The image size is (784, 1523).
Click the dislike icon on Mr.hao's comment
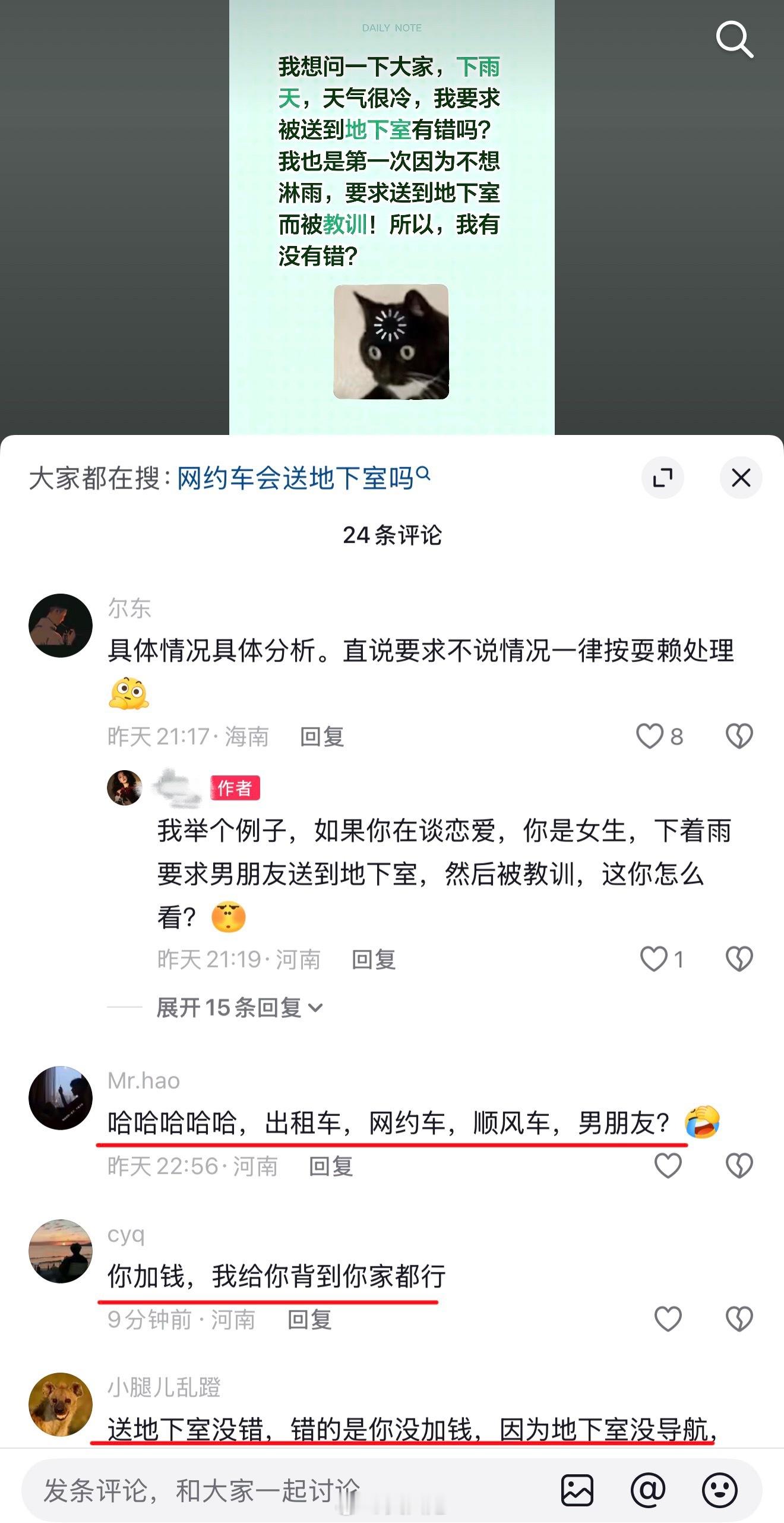(740, 1166)
